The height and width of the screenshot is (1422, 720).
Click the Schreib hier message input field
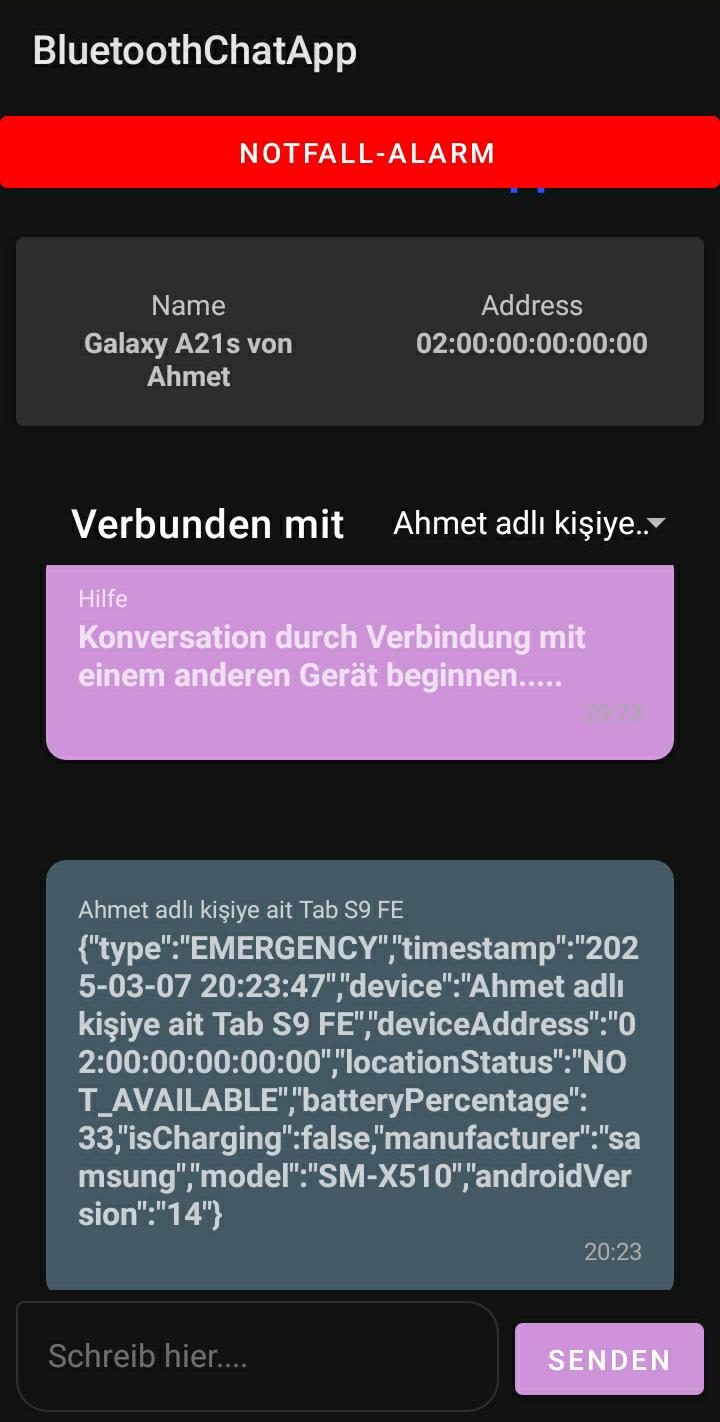[x=255, y=1356]
